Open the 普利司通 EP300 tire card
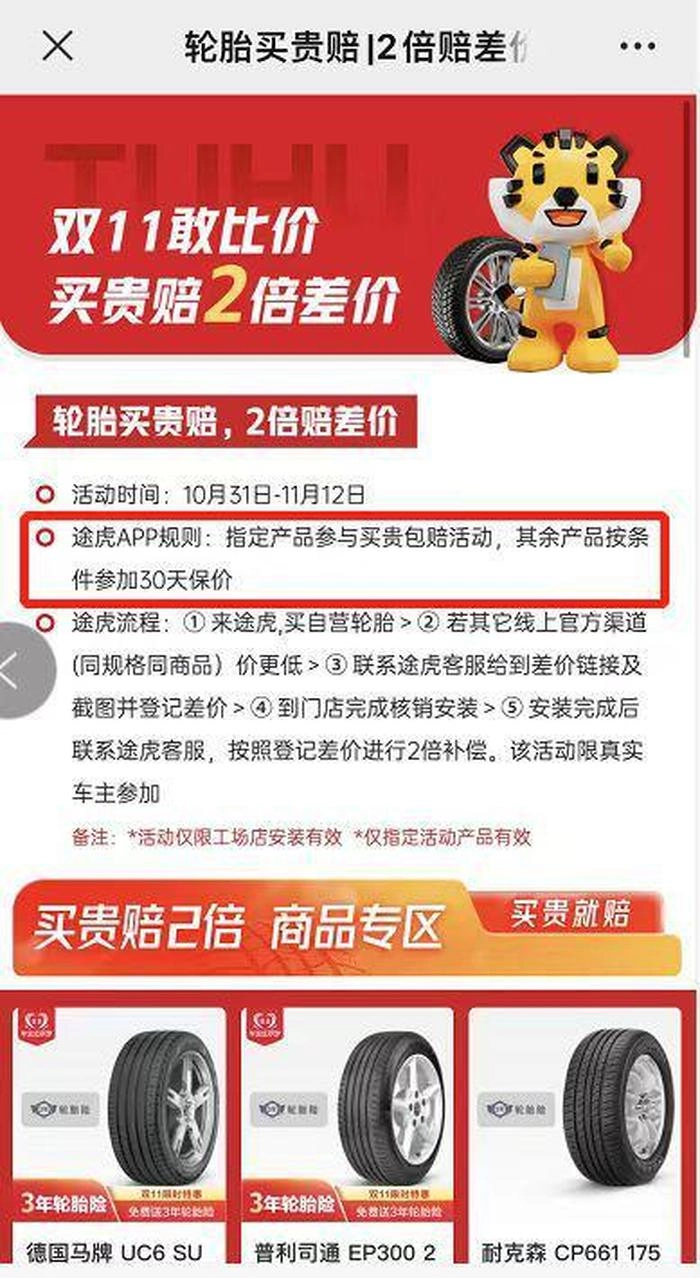The width and height of the screenshot is (700, 1278). click(x=346, y=1130)
